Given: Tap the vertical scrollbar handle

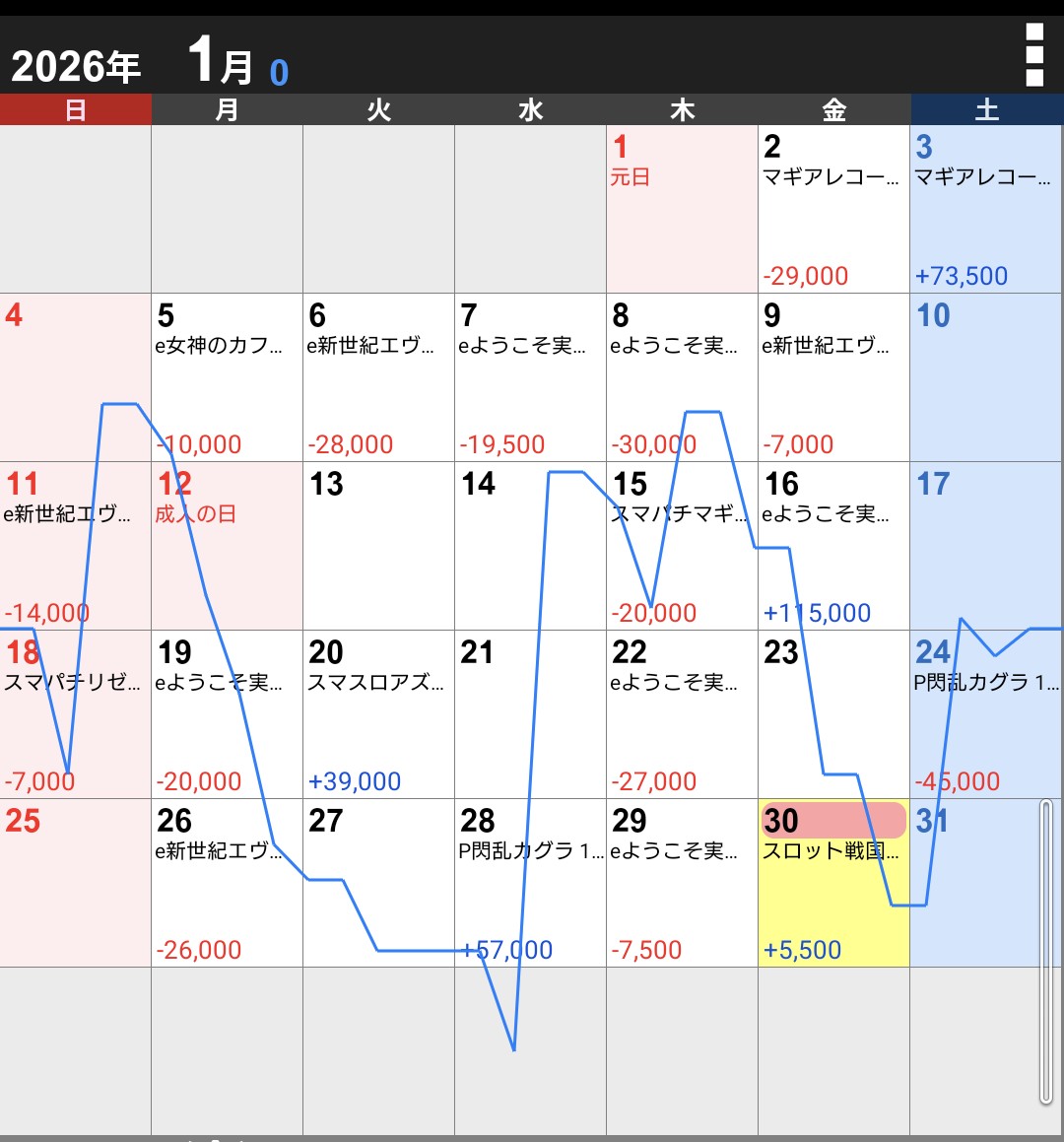Looking at the screenshot, I should 1046,952.
